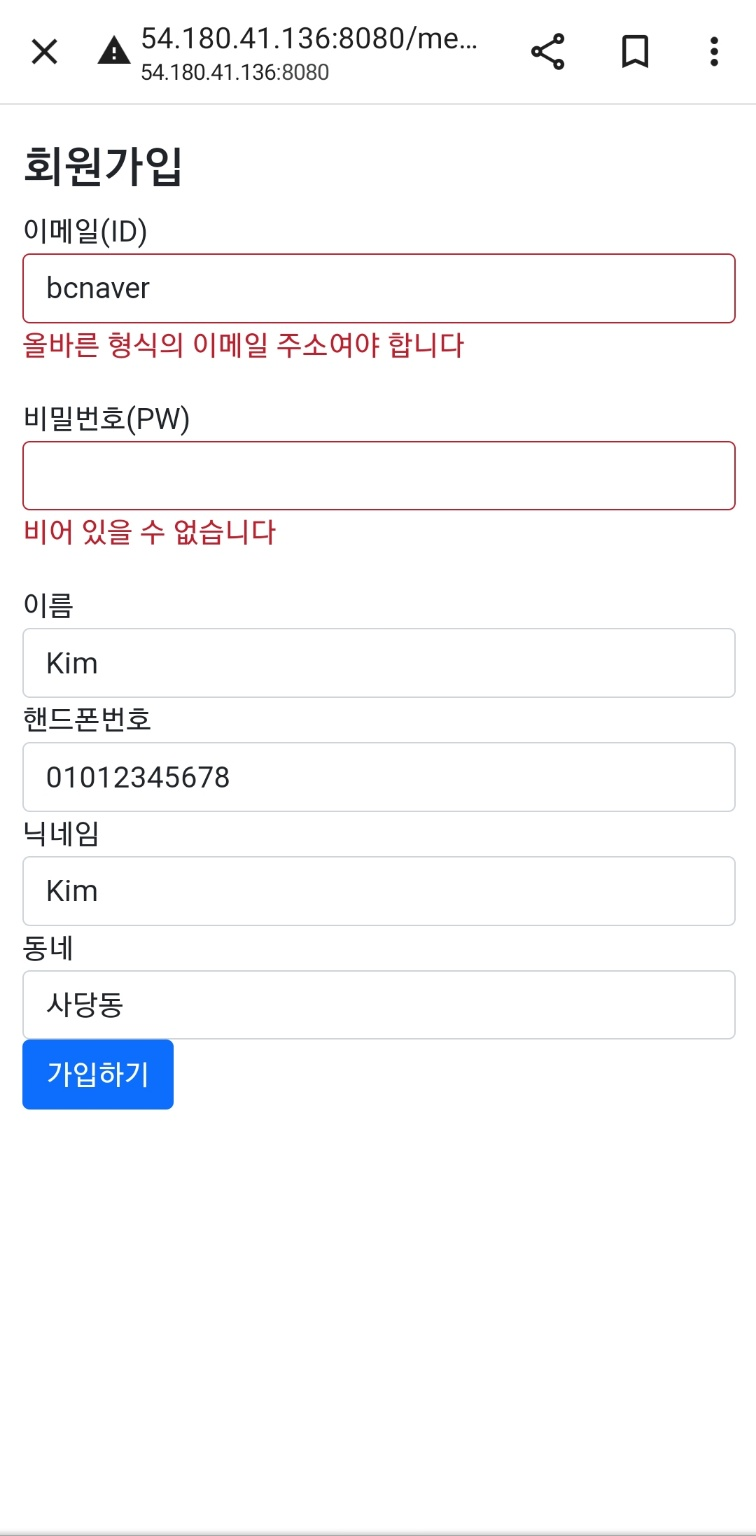756x1536 pixels.
Task: Open the browser three-dot menu
Action: (x=713, y=51)
